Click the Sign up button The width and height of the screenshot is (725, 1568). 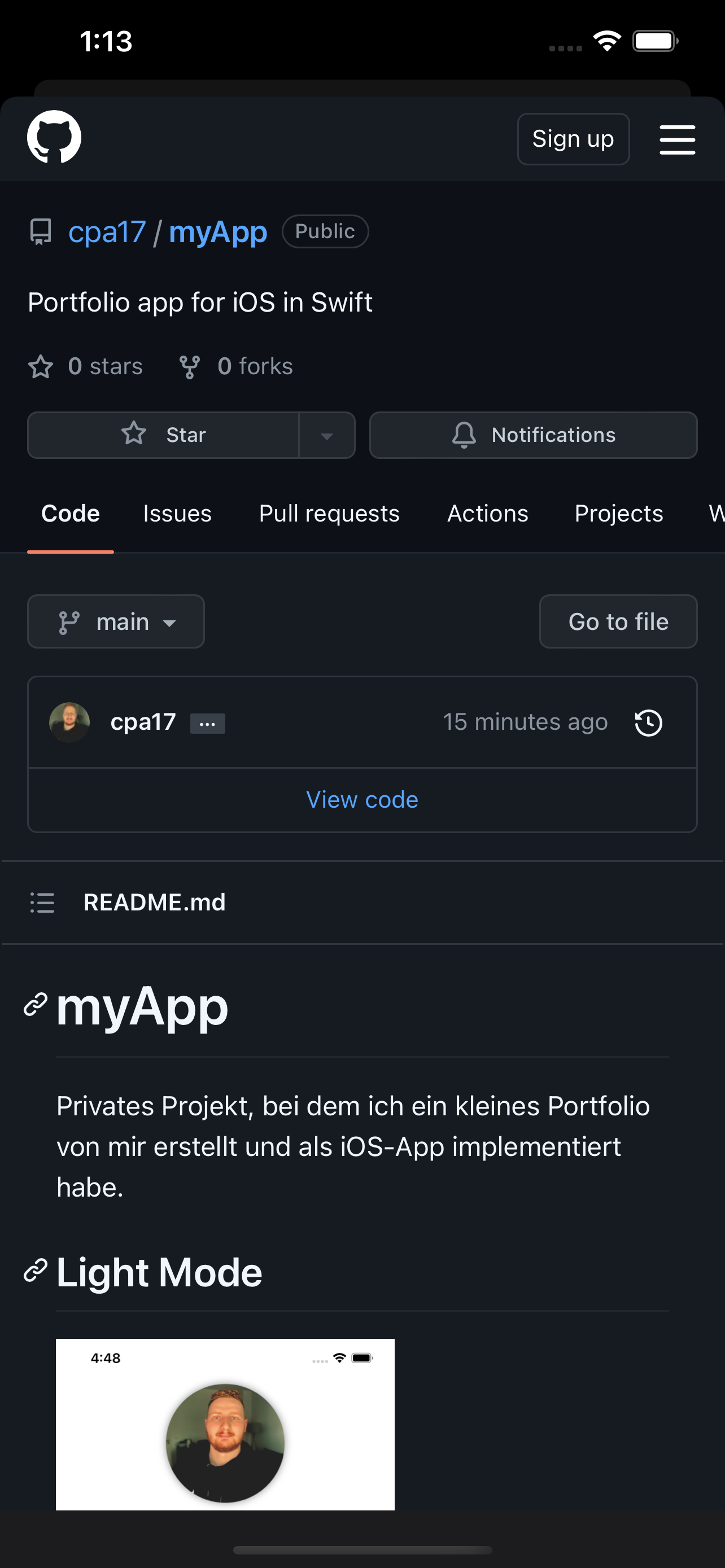(572, 139)
